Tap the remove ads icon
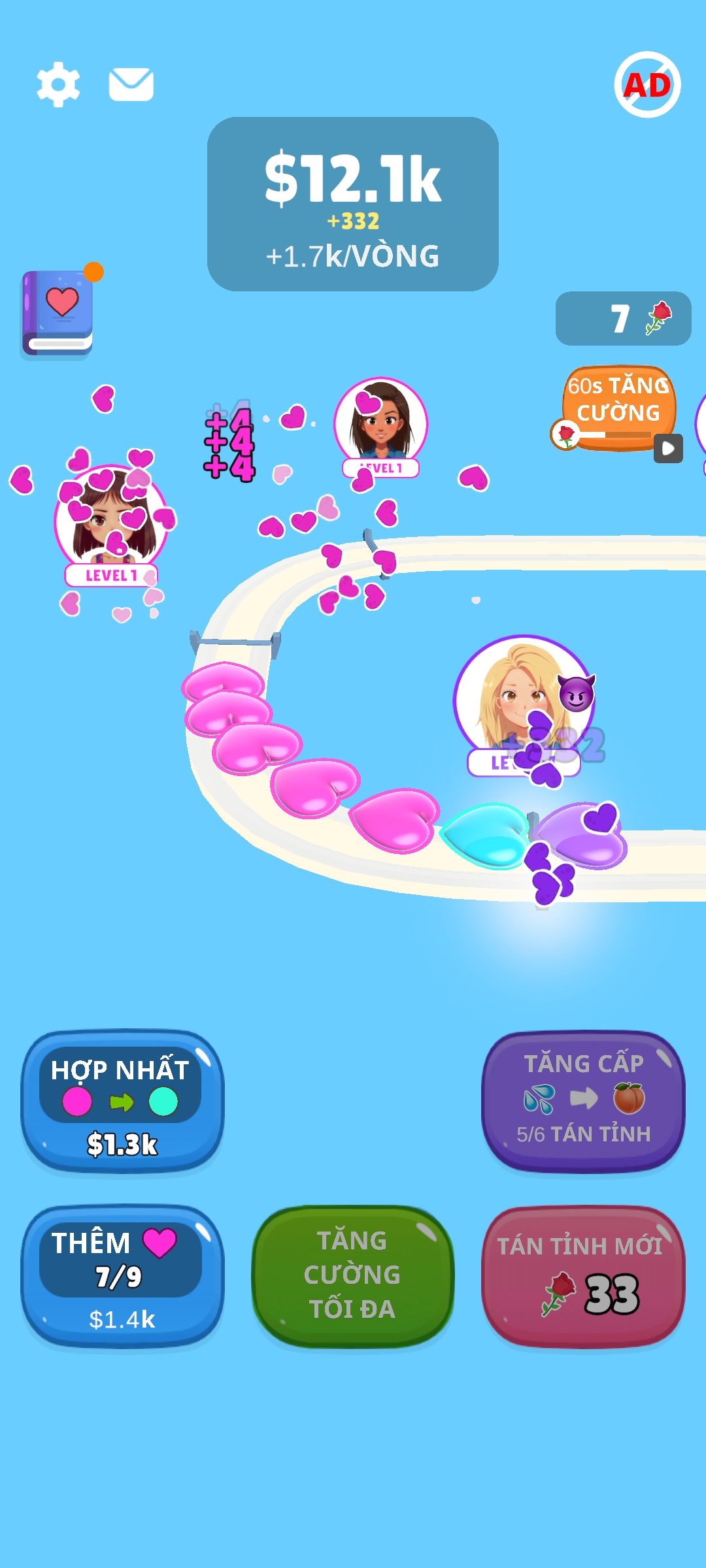Screen dimensions: 706x1568 [x=647, y=84]
